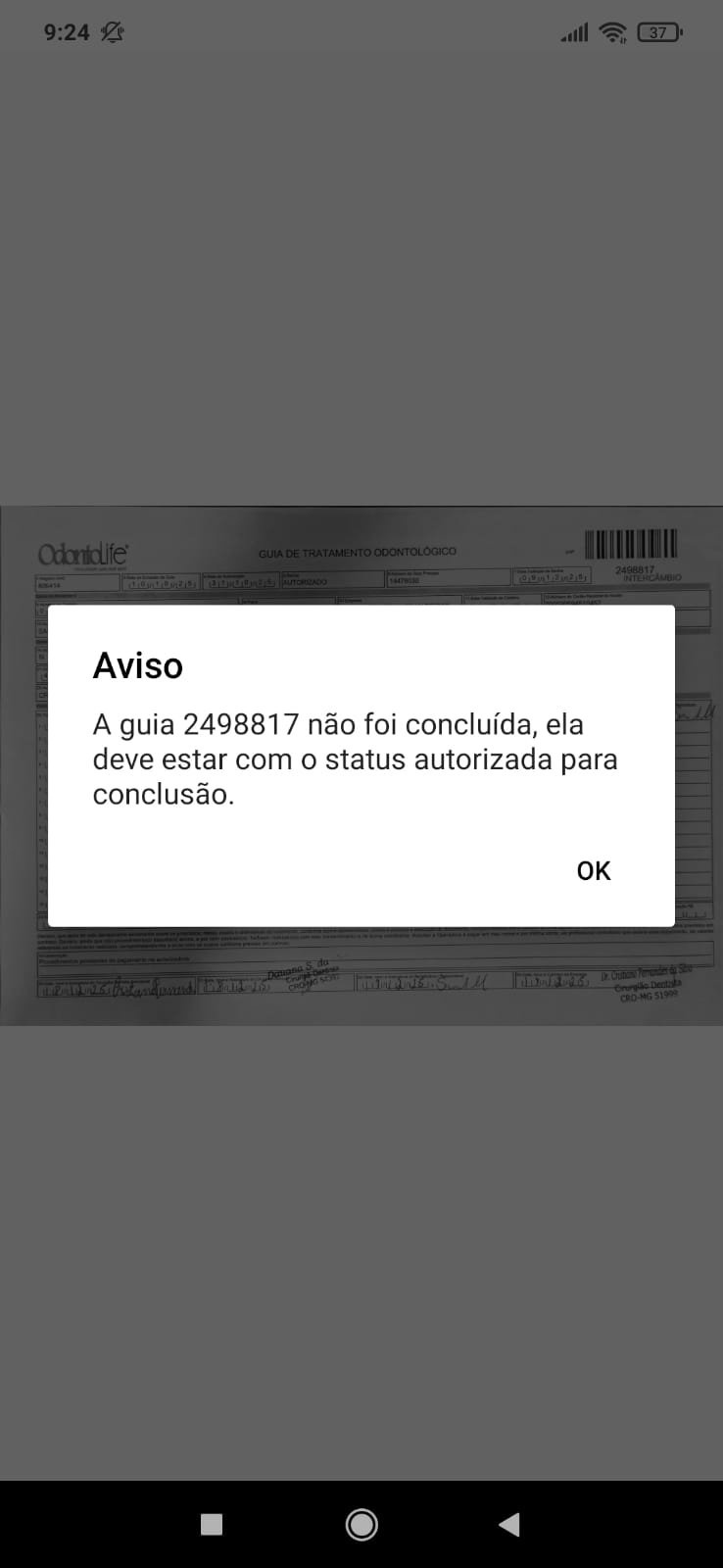723x1568 pixels.
Task: Return to the home screen
Action: click(x=361, y=1524)
